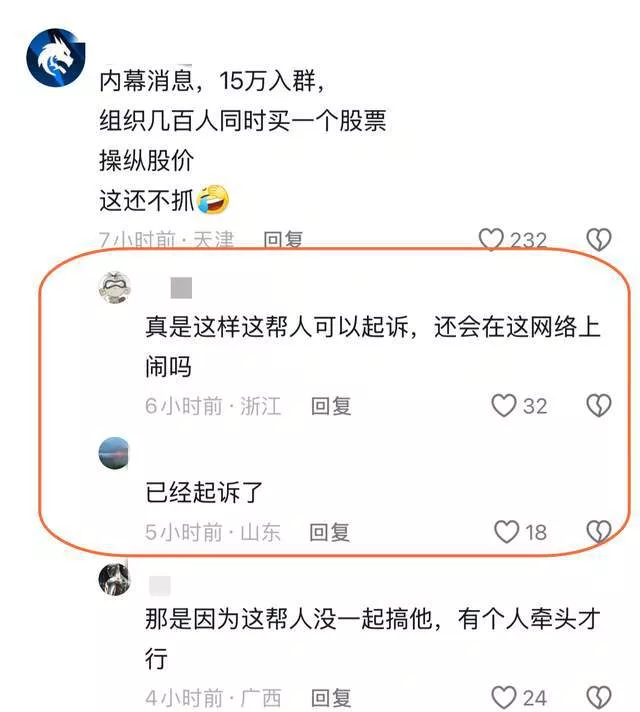Screen dimensions: 640x712
Task: Like the 已经起诉了 comment
Action: 508,532
